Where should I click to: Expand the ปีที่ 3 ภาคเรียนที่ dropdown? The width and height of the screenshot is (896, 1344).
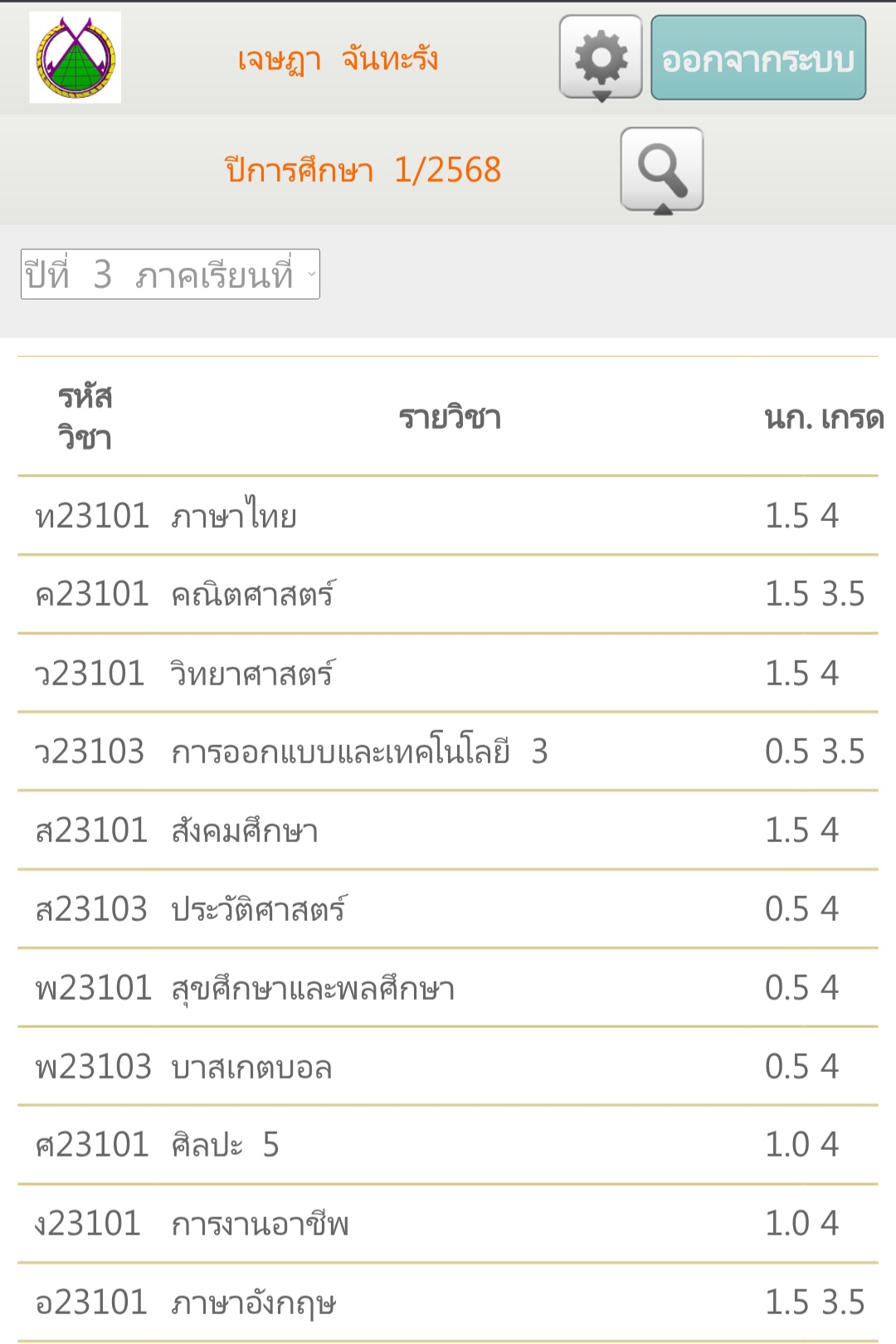[170, 275]
